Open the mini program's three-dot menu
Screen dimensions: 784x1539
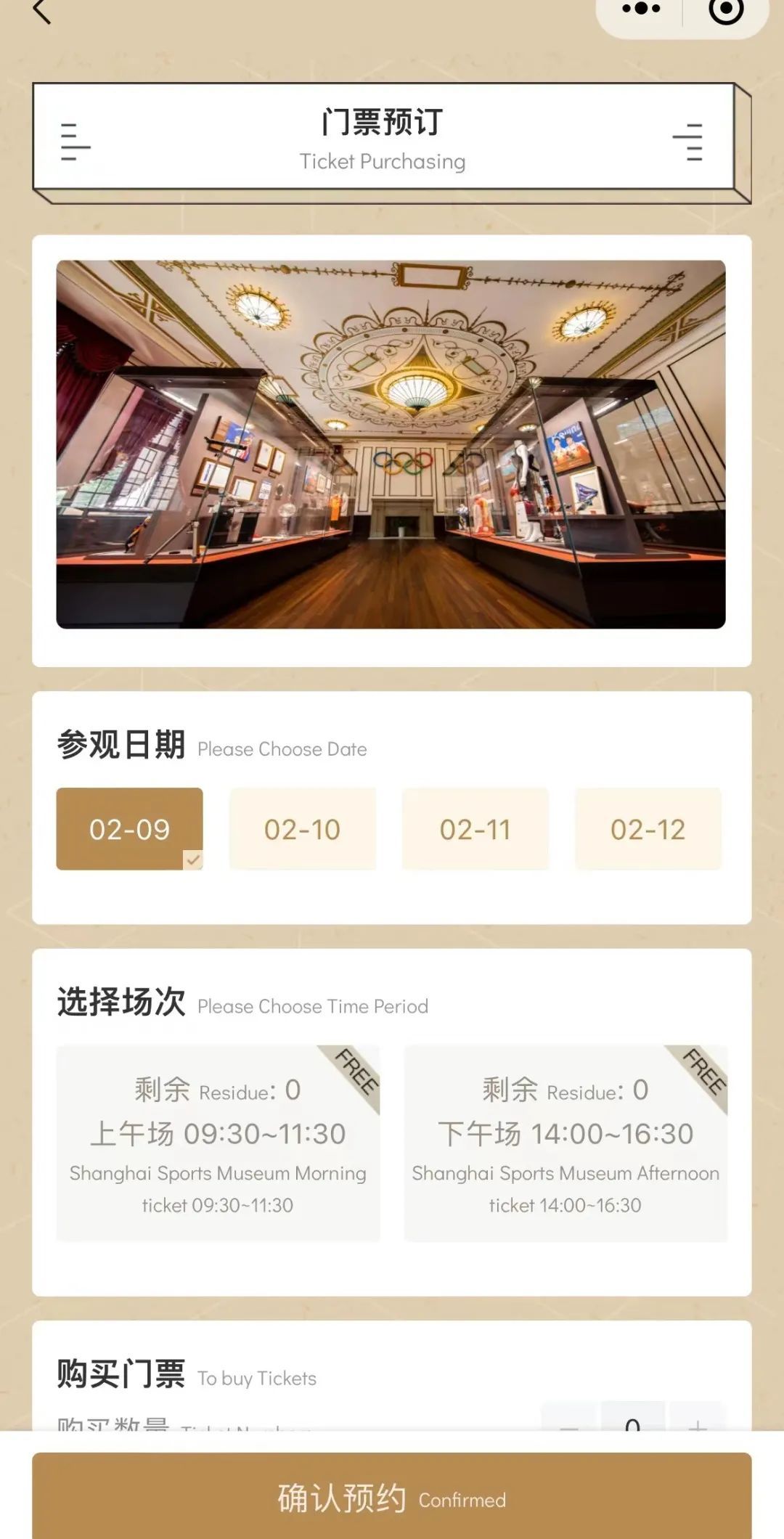point(642,10)
